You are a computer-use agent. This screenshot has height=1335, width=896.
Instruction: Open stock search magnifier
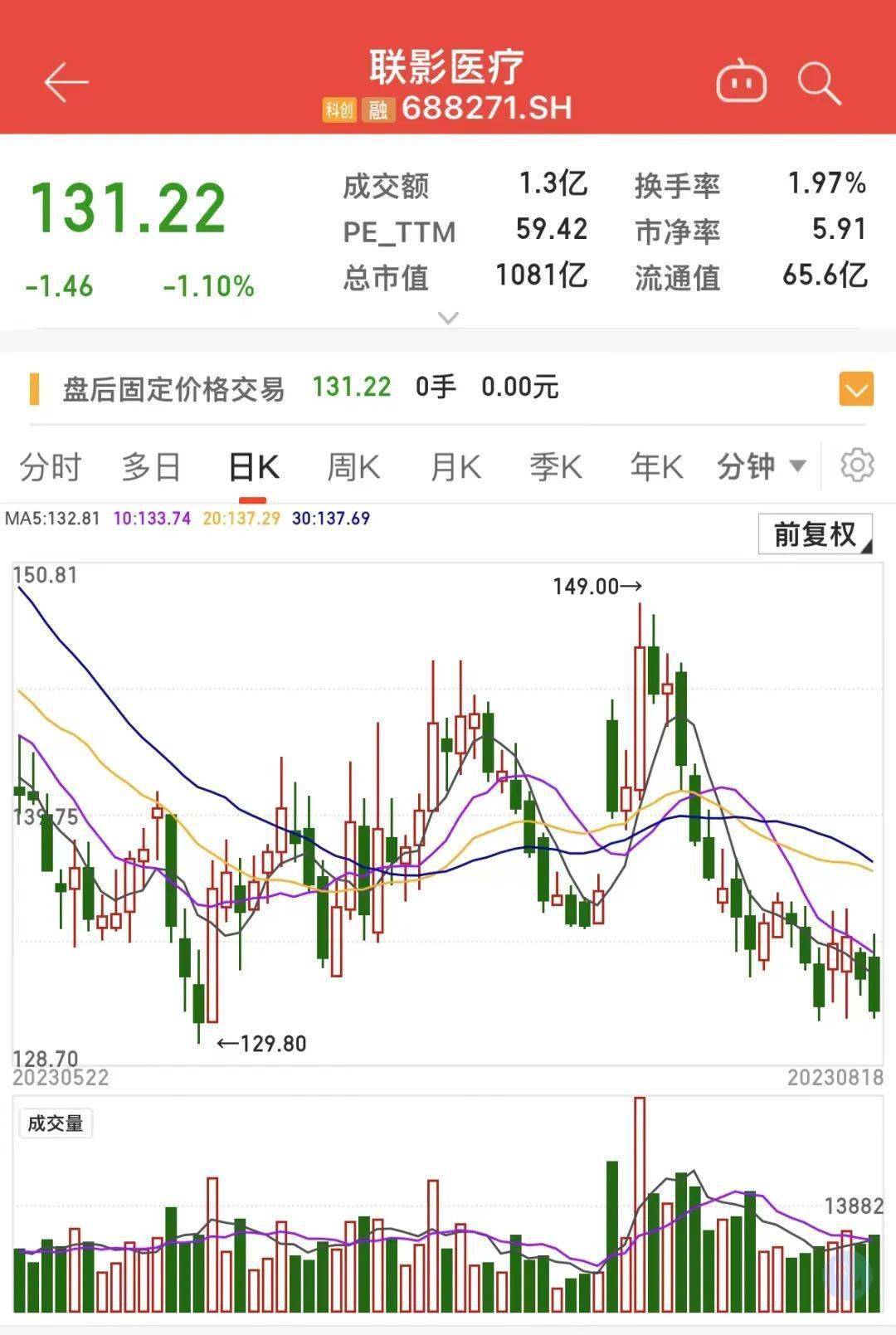pyautogui.click(x=819, y=83)
